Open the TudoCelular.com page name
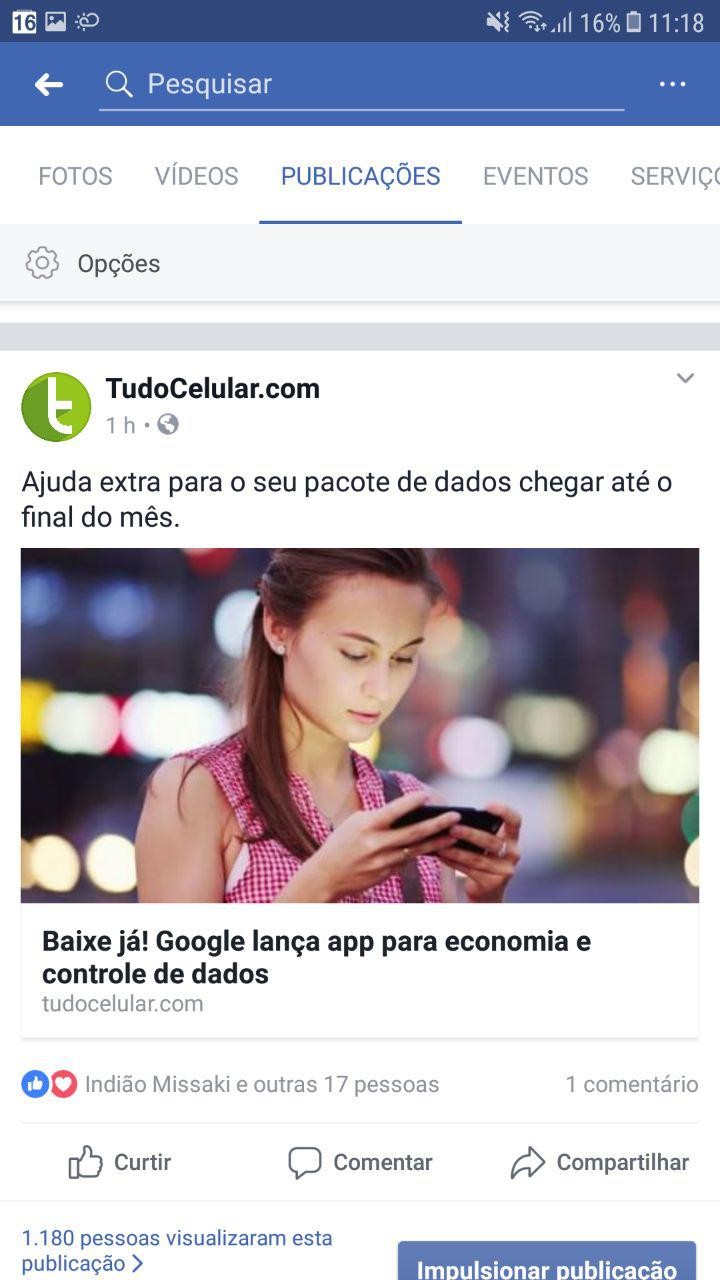This screenshot has height=1280, width=720. [x=212, y=389]
